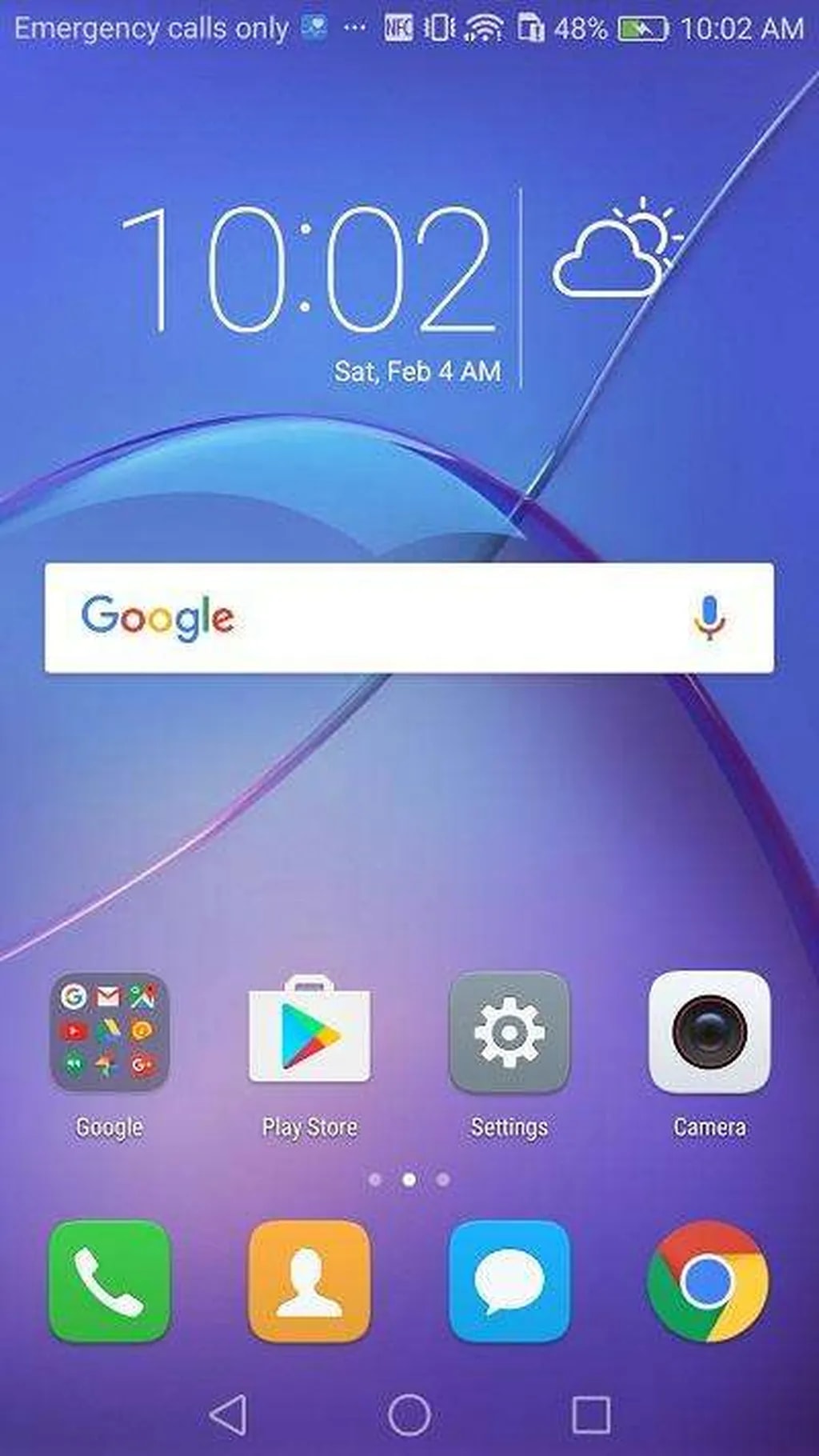
Task: Tap the navigation bar back button
Action: coord(228,1414)
